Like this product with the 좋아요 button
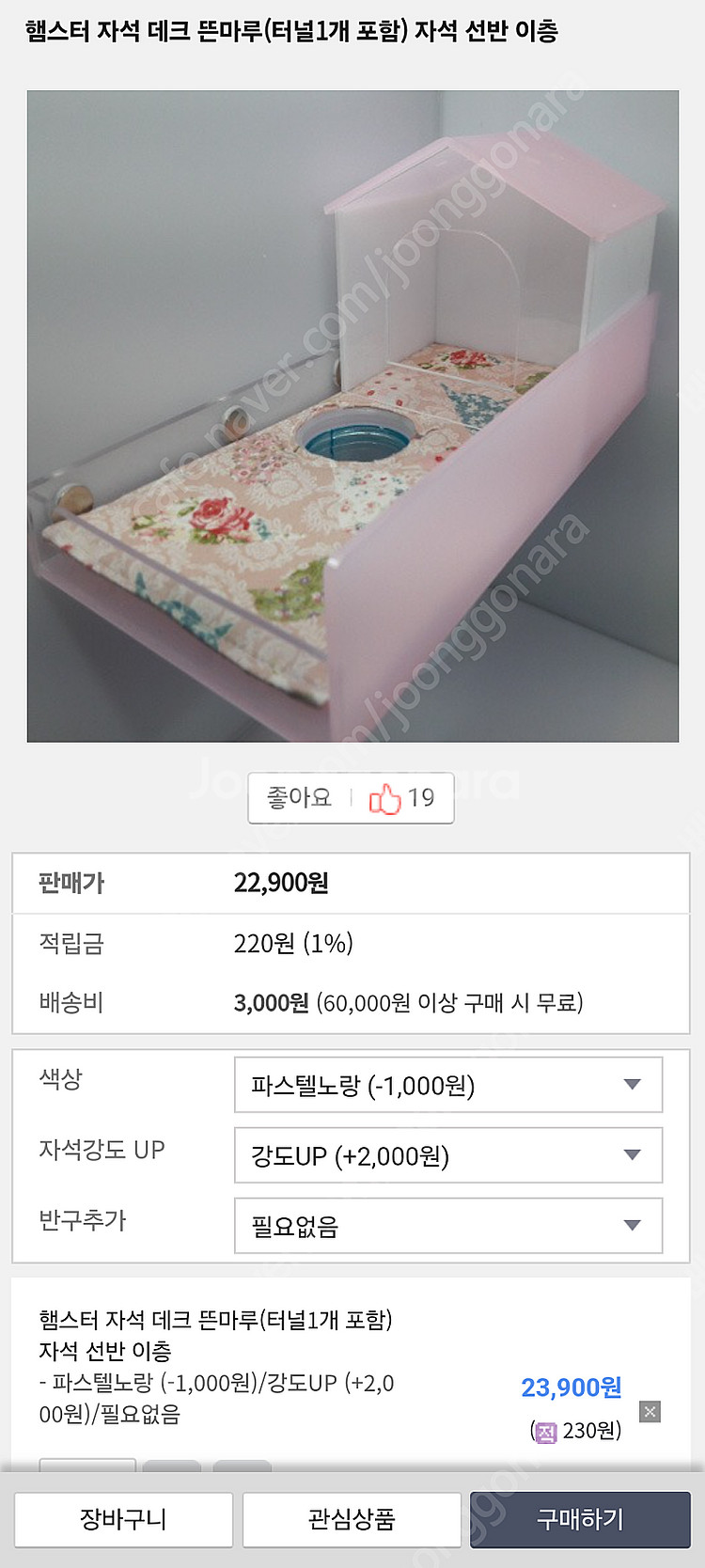The width and height of the screenshot is (705, 1568). point(350,798)
